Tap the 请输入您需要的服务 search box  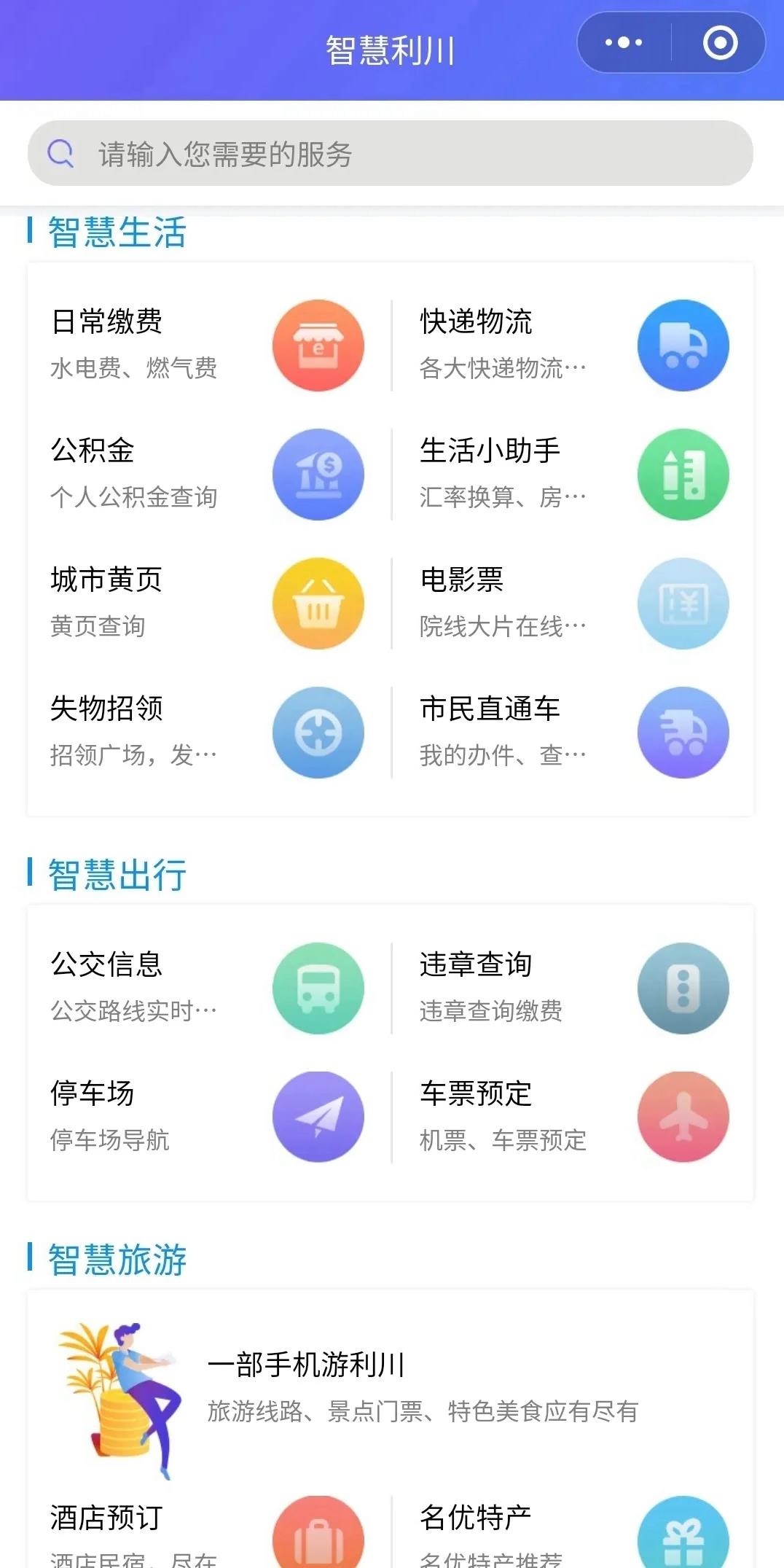[x=391, y=154]
